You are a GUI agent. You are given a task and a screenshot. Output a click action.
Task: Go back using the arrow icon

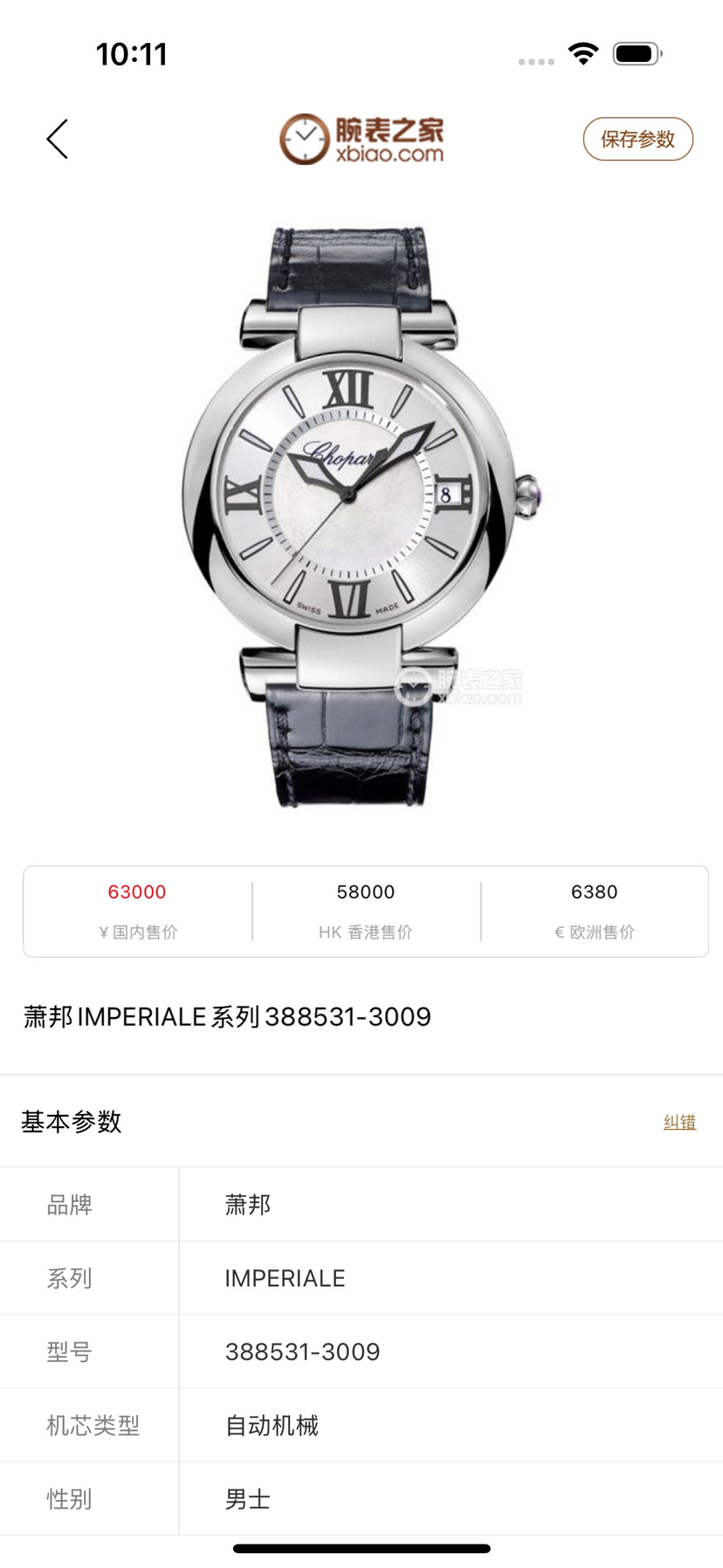(58, 140)
